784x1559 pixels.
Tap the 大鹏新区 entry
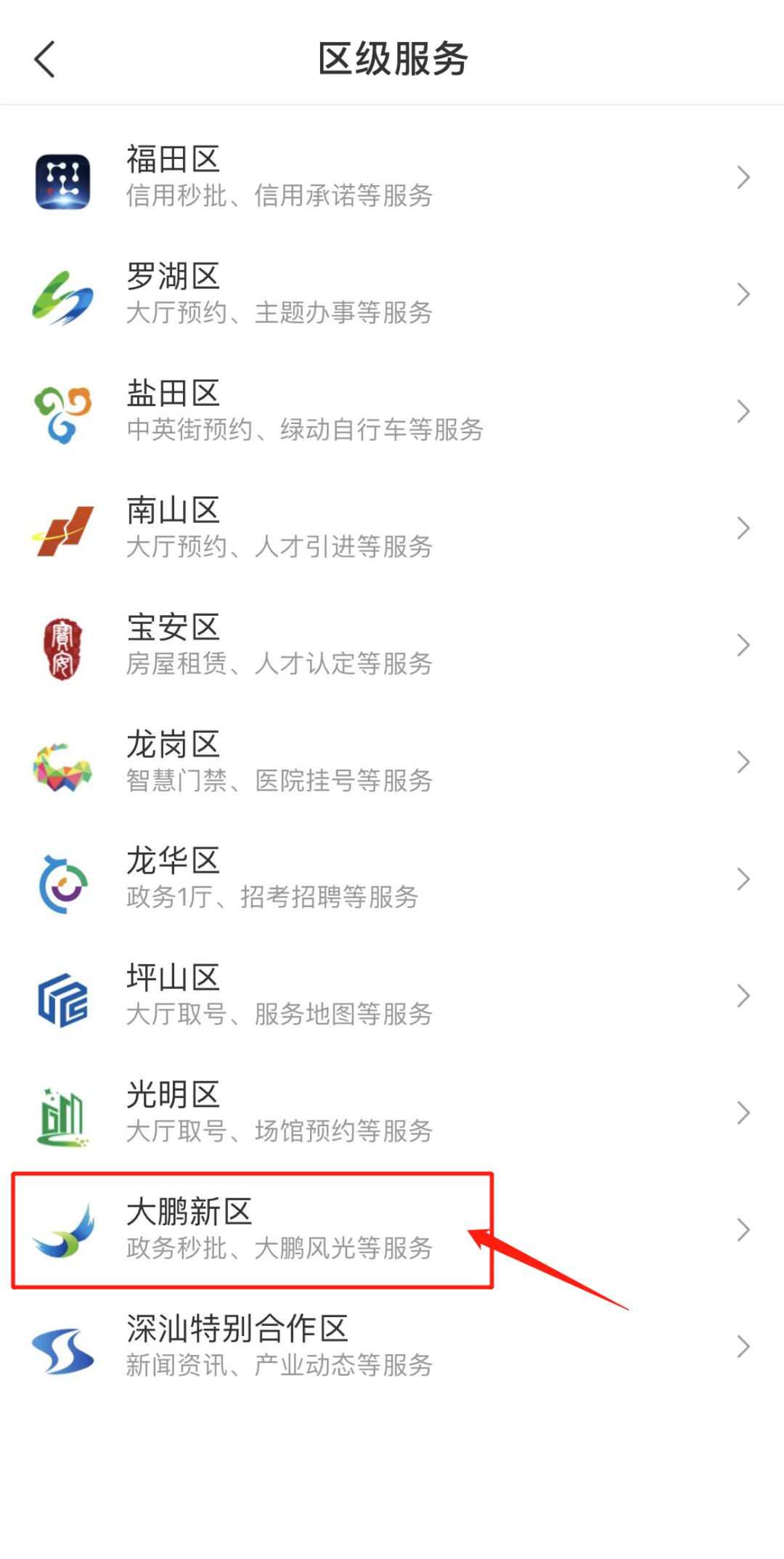(x=392, y=1230)
